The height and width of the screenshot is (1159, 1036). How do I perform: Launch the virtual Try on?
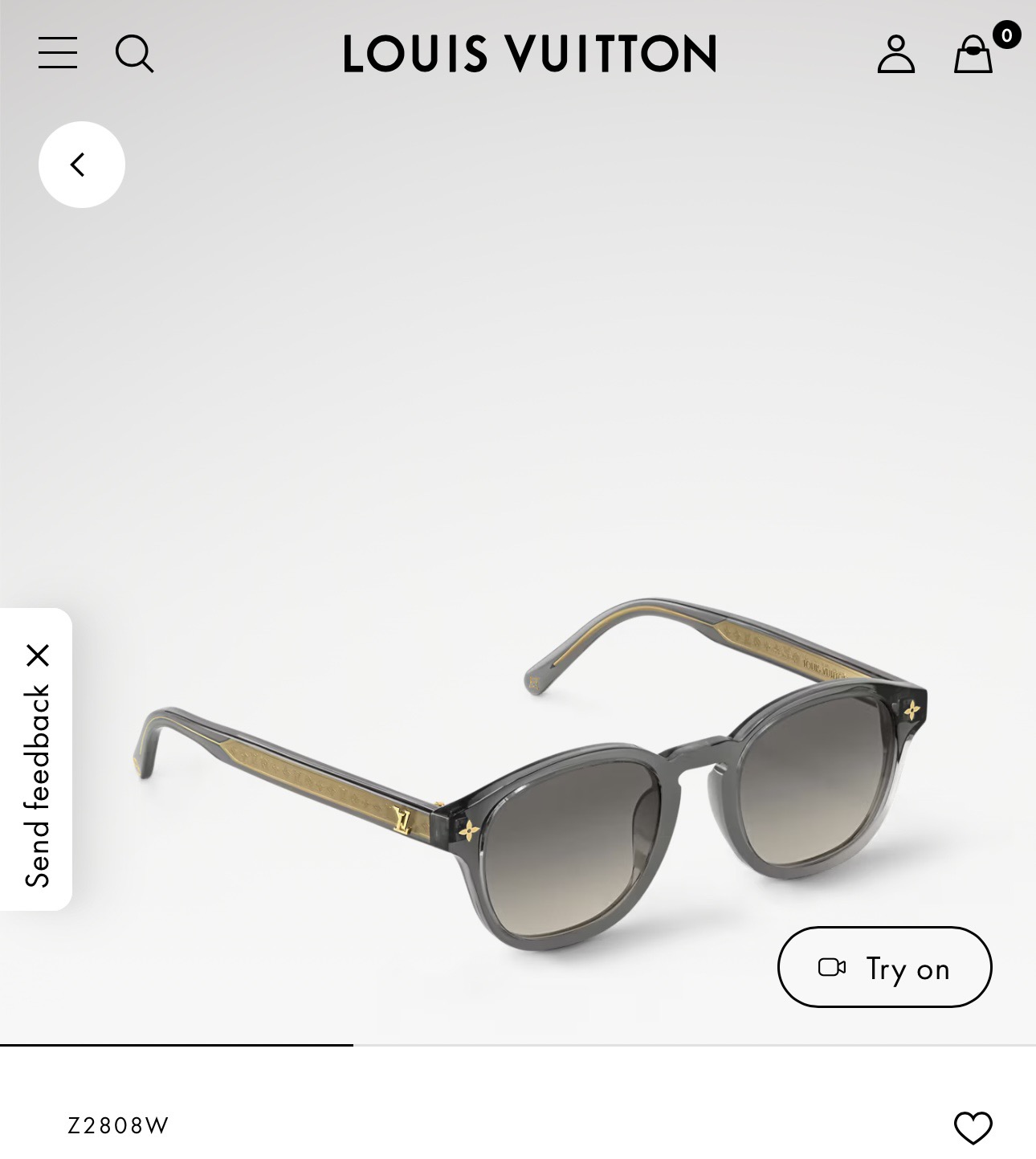tap(883, 967)
